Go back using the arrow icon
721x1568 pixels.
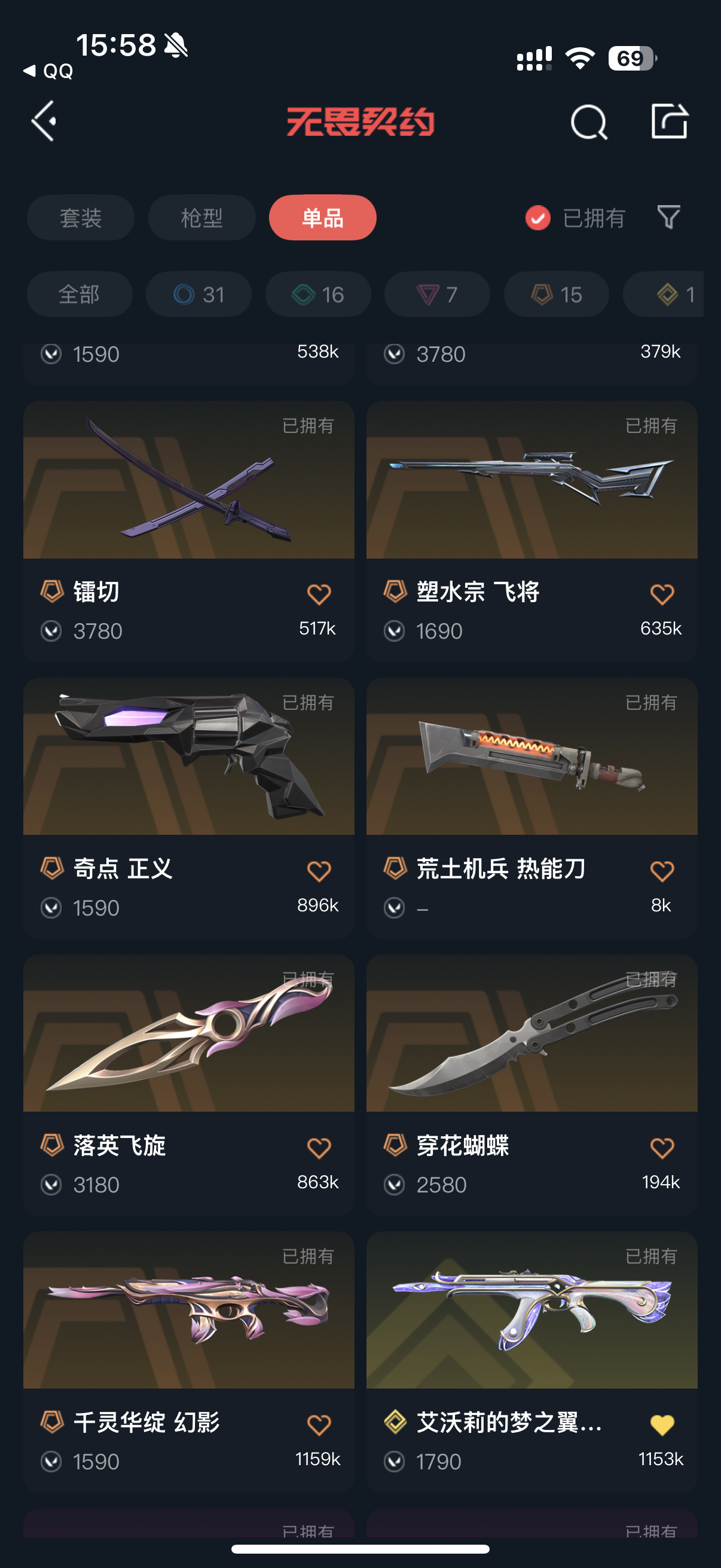click(44, 121)
